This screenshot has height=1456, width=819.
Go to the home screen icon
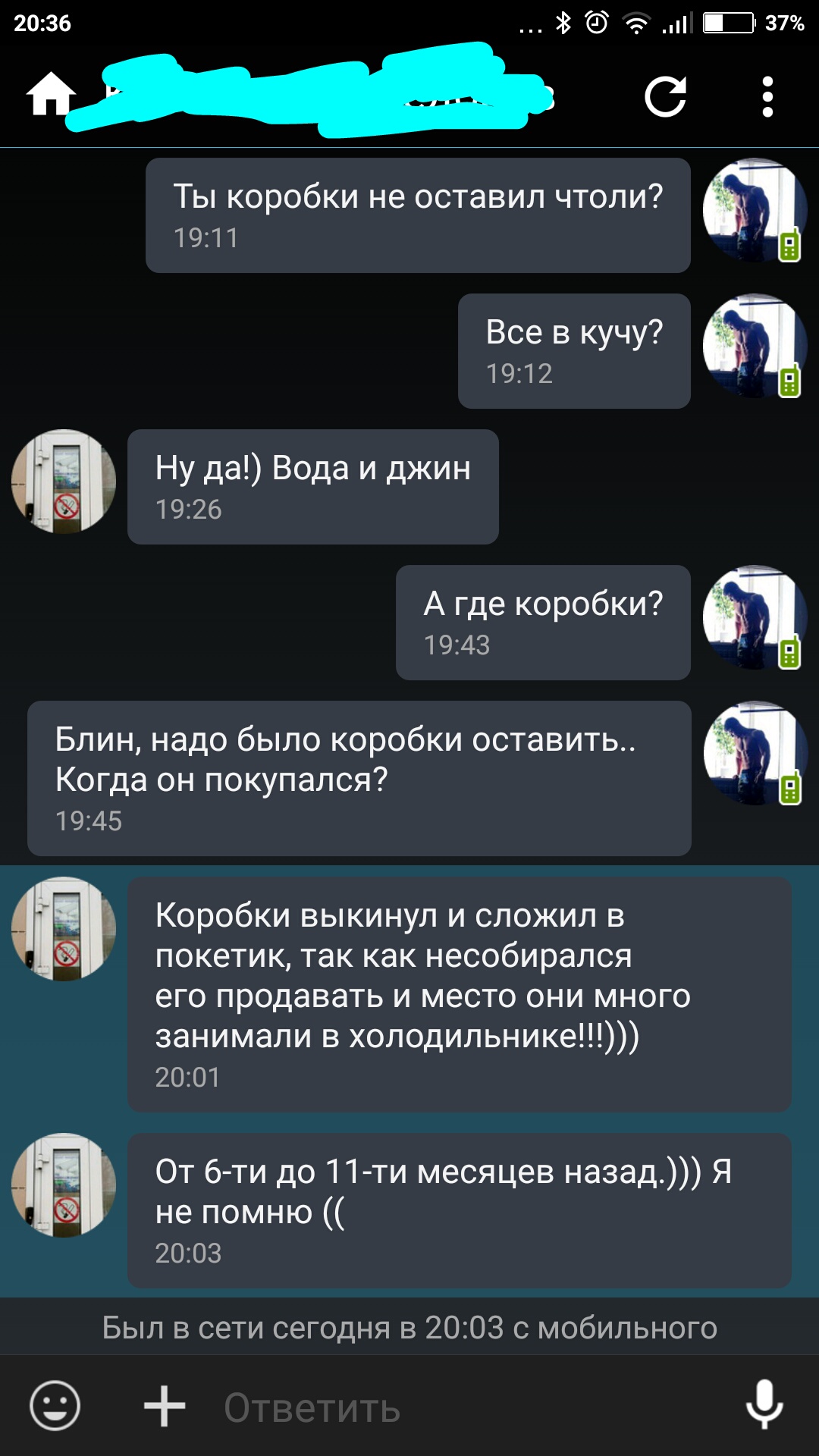pyautogui.click(x=51, y=95)
